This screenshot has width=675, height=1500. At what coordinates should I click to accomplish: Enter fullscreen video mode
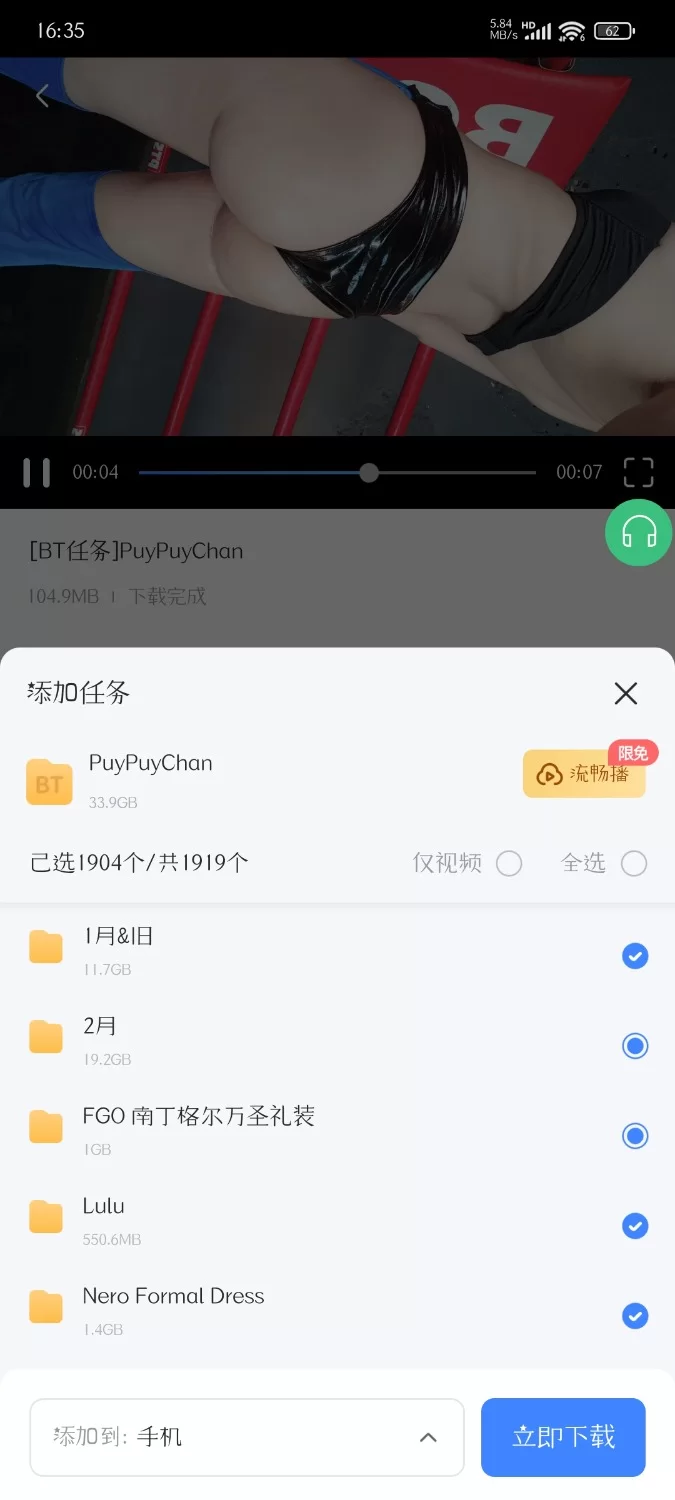tap(638, 472)
